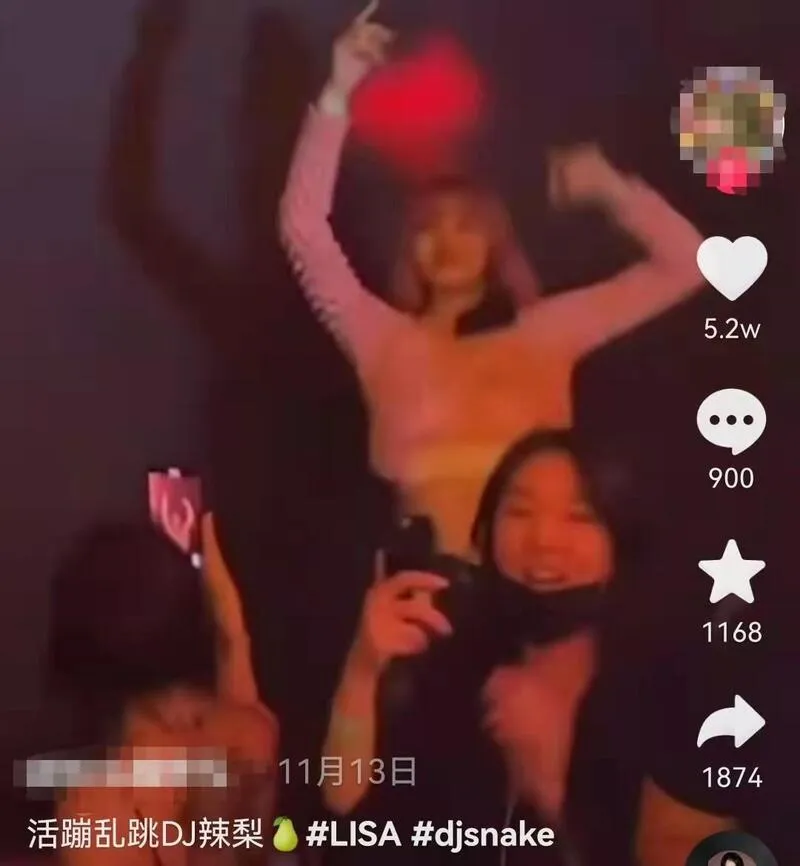Share this video using the arrow icon
Screen dimensions: 800x866
pyautogui.click(x=731, y=724)
